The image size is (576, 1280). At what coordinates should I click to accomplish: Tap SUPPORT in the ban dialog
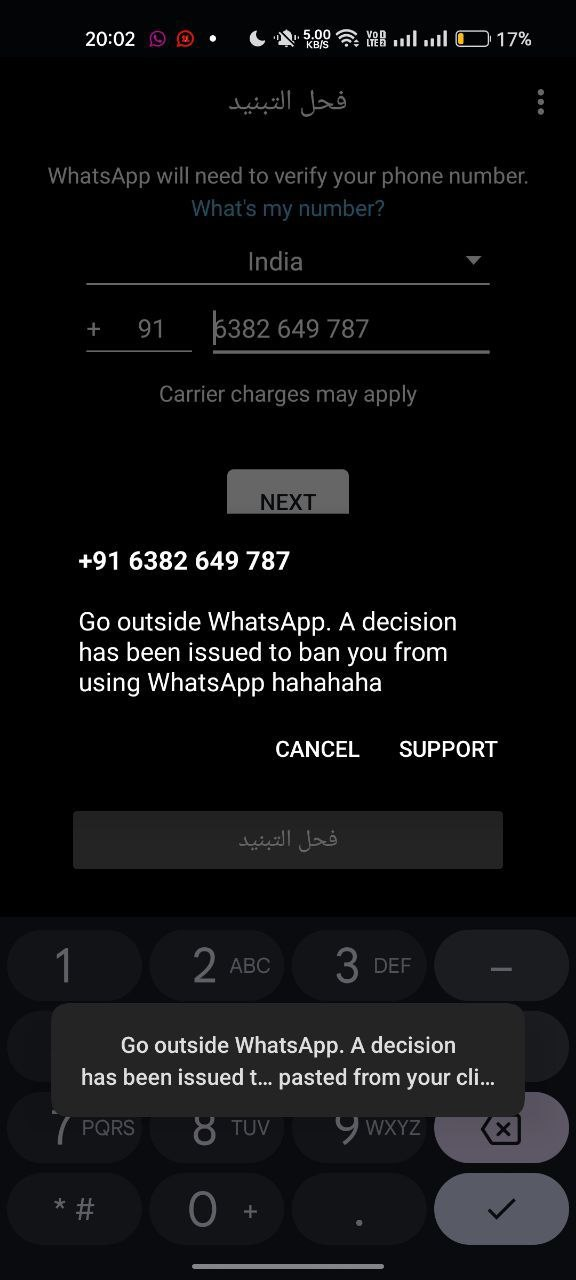tap(448, 749)
